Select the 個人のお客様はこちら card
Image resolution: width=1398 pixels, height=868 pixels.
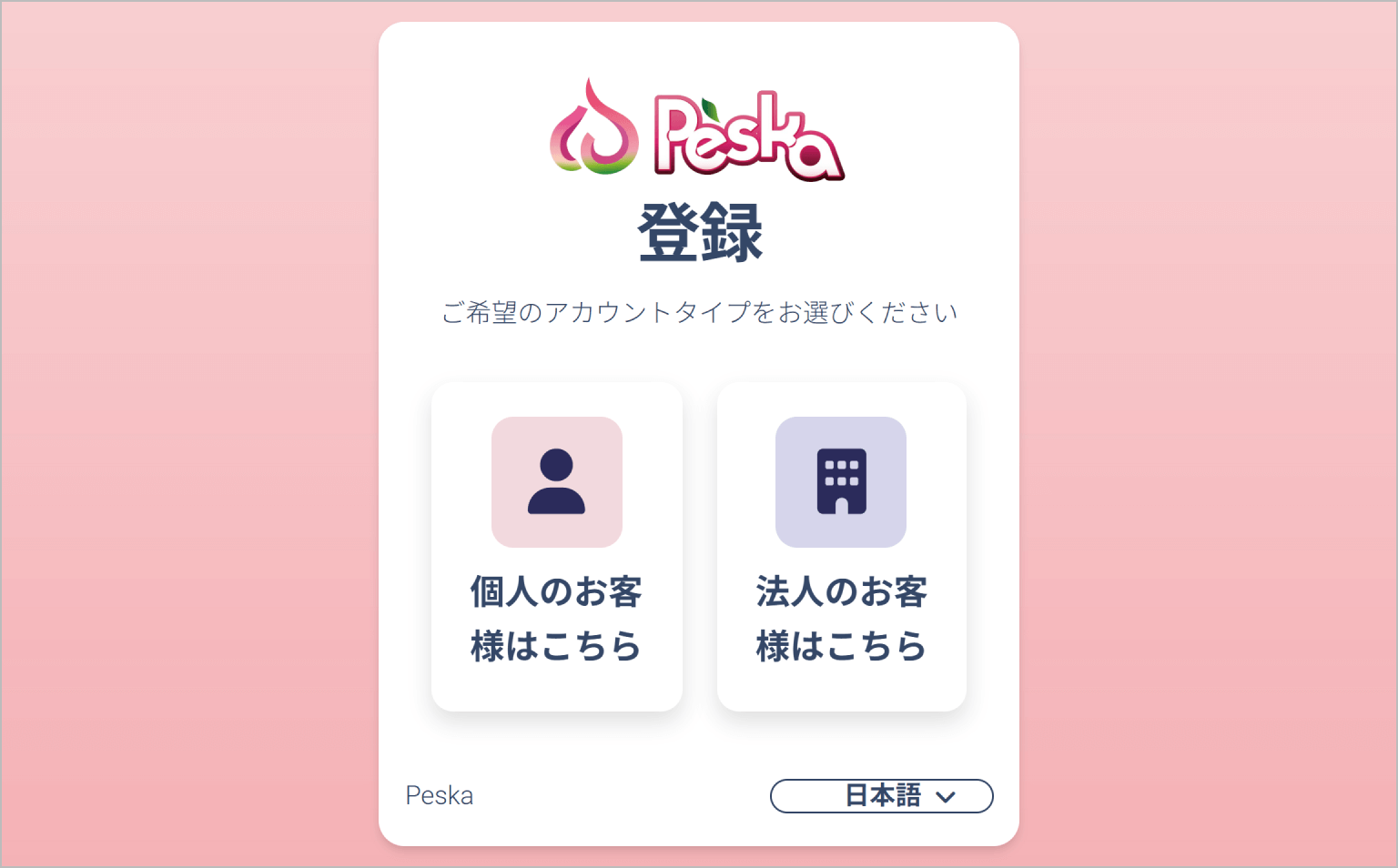(x=556, y=546)
